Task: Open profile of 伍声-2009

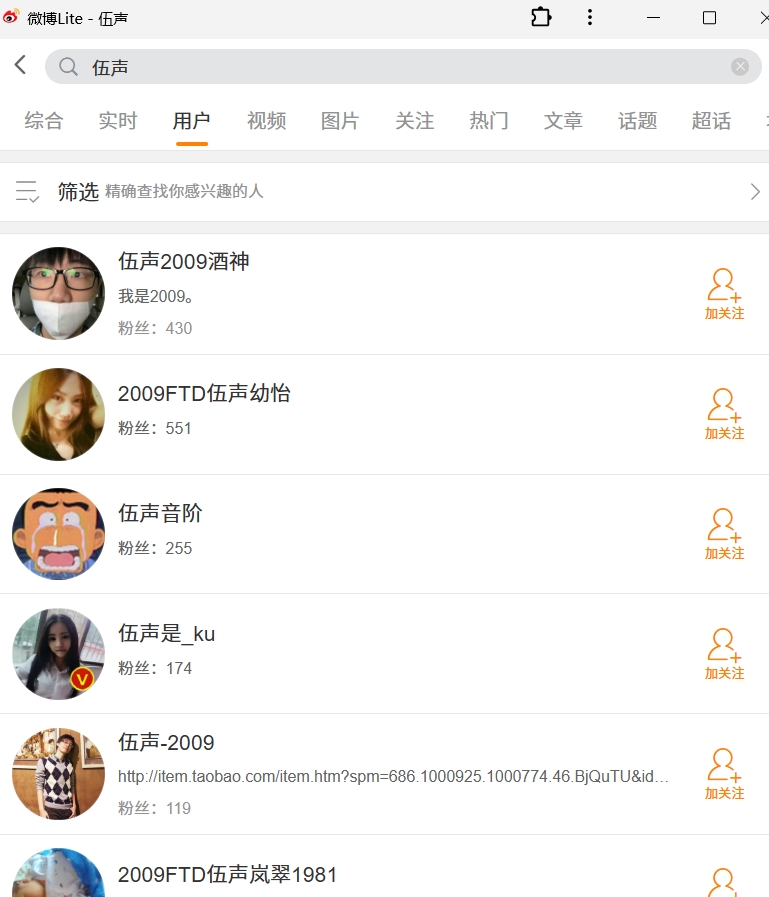Action: tap(166, 743)
